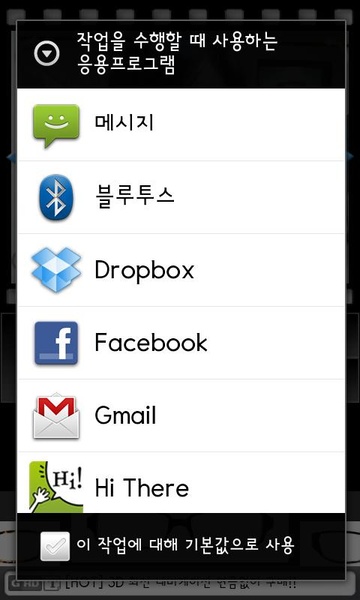Choose 블루투스 from the app list
This screenshot has width=360, height=600.
coord(181,197)
